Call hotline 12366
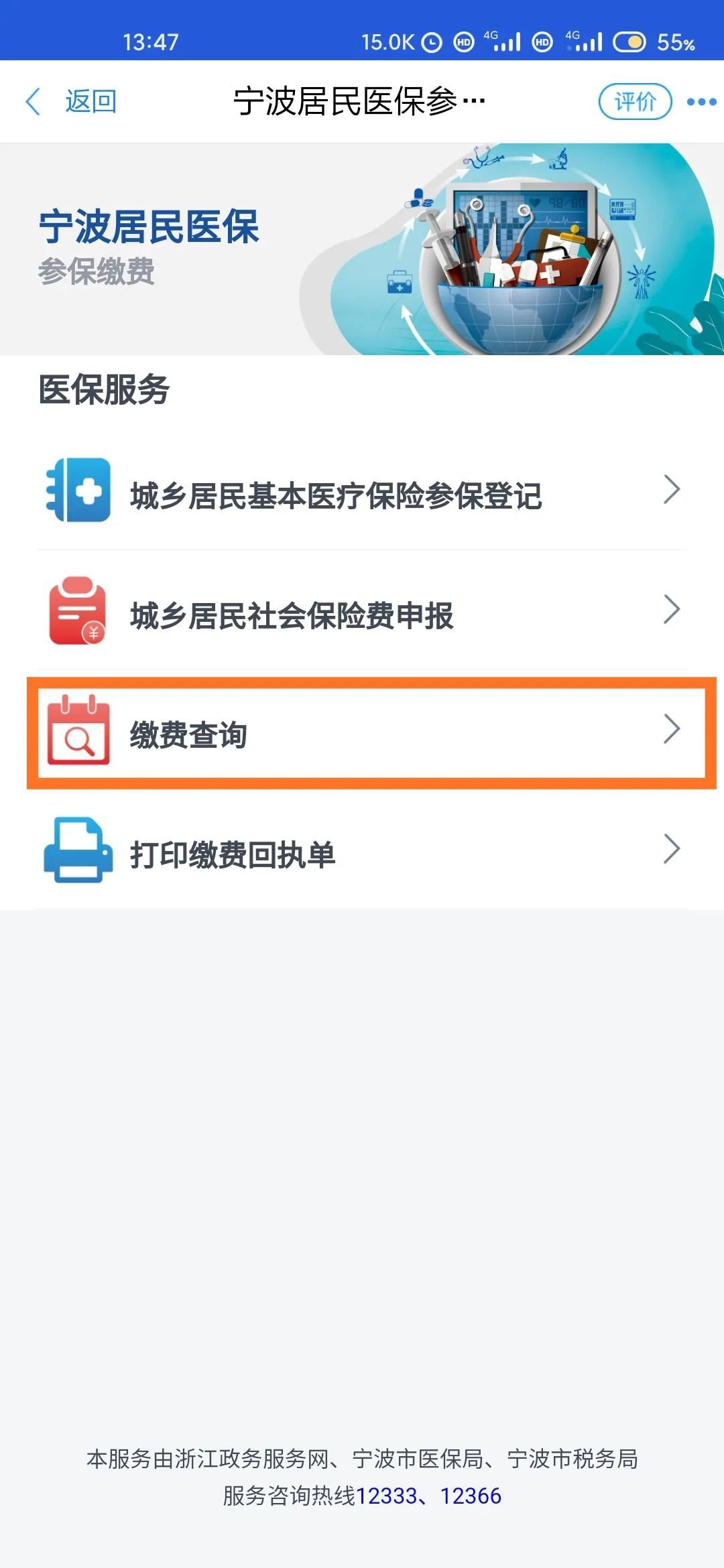Screen dimensions: 724x1568 coord(471,1496)
